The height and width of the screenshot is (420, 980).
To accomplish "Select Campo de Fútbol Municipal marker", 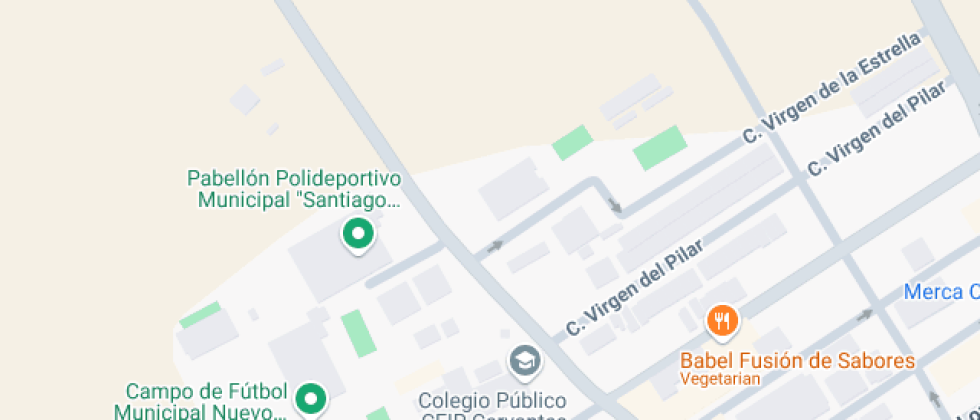I will pyautogui.click(x=312, y=399).
